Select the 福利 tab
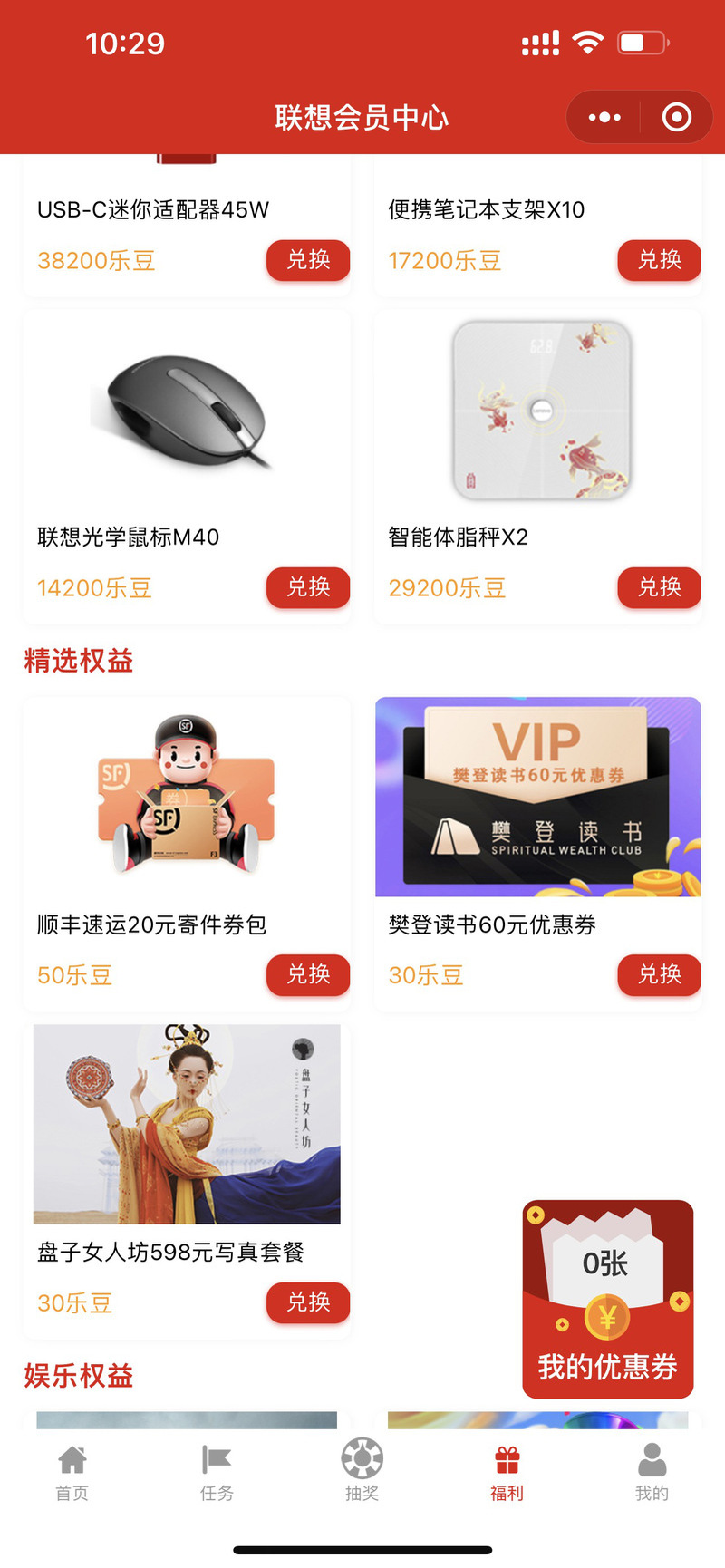This screenshot has width=725, height=1568. pyautogui.click(x=507, y=1473)
